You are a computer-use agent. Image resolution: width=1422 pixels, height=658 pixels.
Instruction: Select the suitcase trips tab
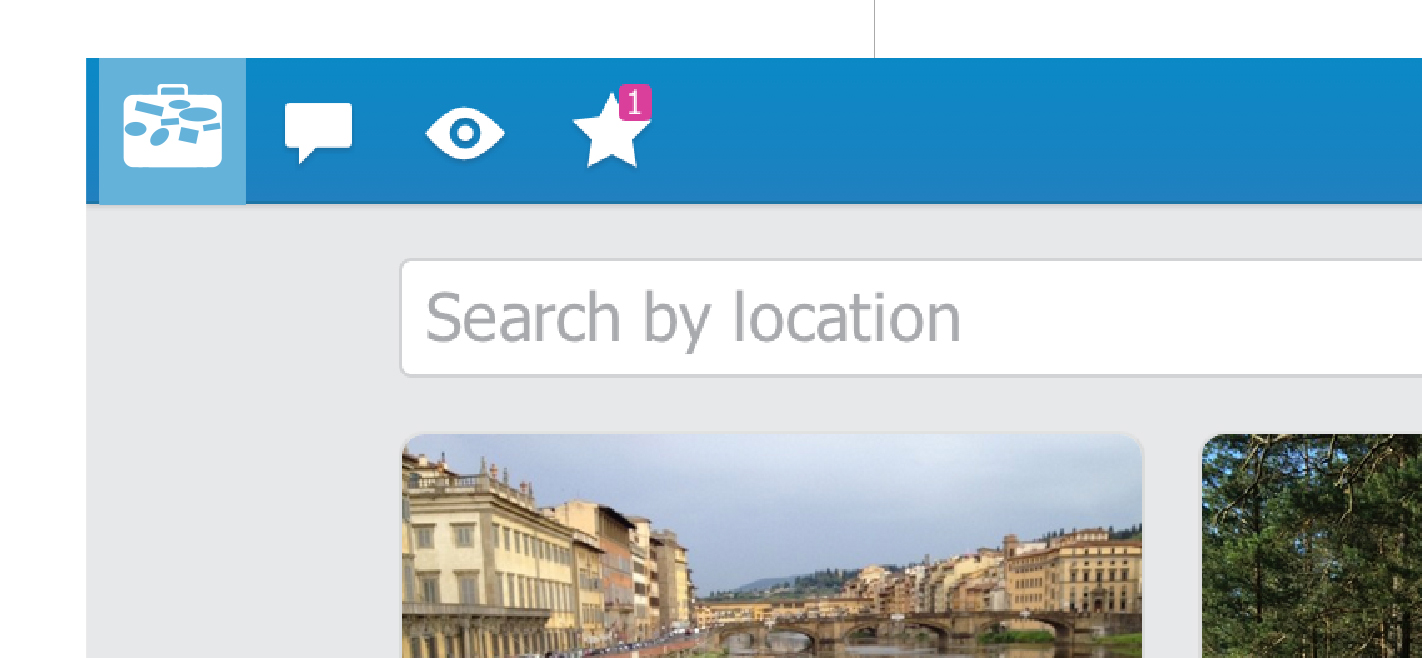click(x=172, y=130)
